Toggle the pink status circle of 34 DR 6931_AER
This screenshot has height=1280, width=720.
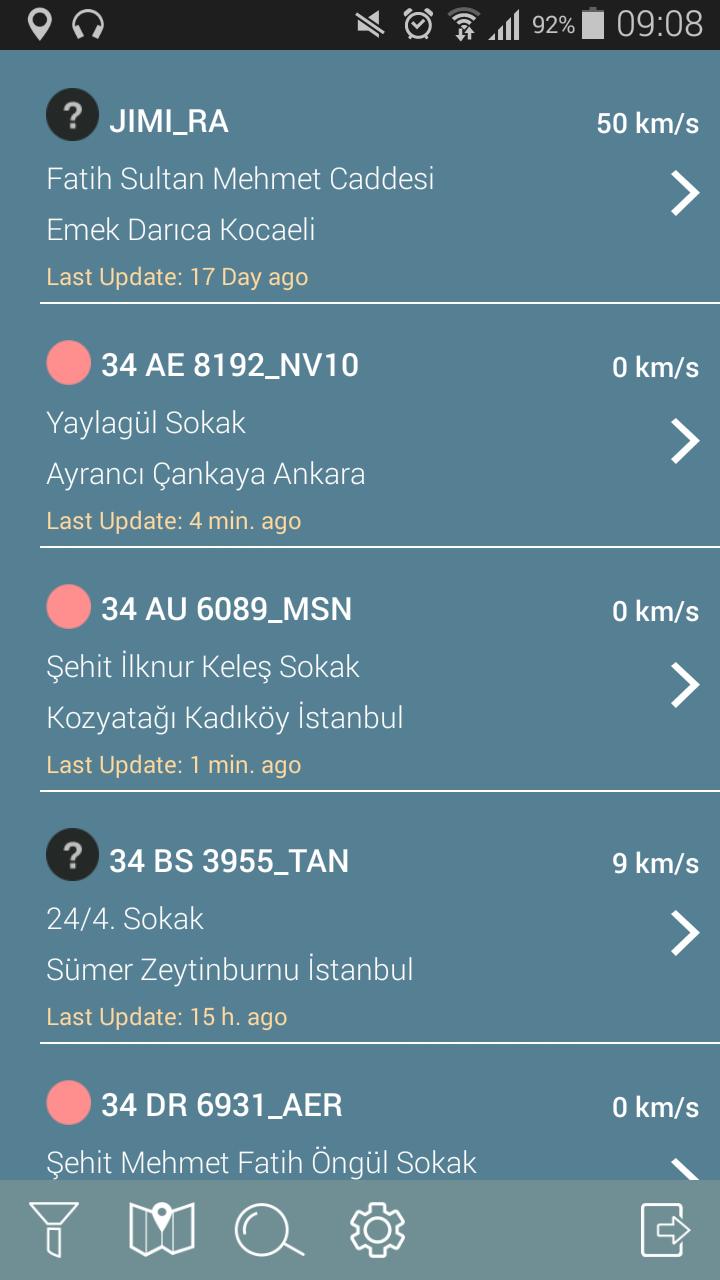(x=68, y=1104)
